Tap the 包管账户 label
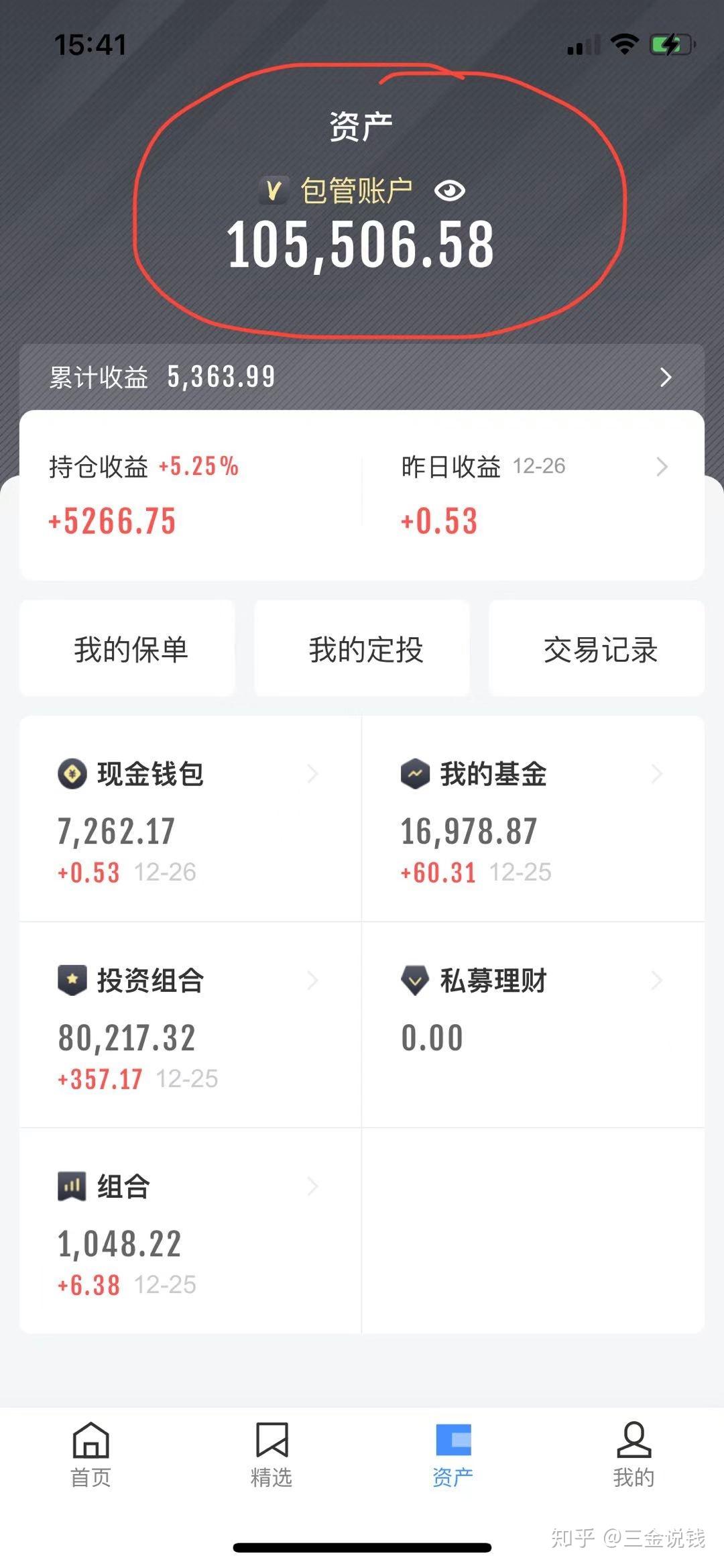The width and height of the screenshot is (724, 1568). click(355, 192)
